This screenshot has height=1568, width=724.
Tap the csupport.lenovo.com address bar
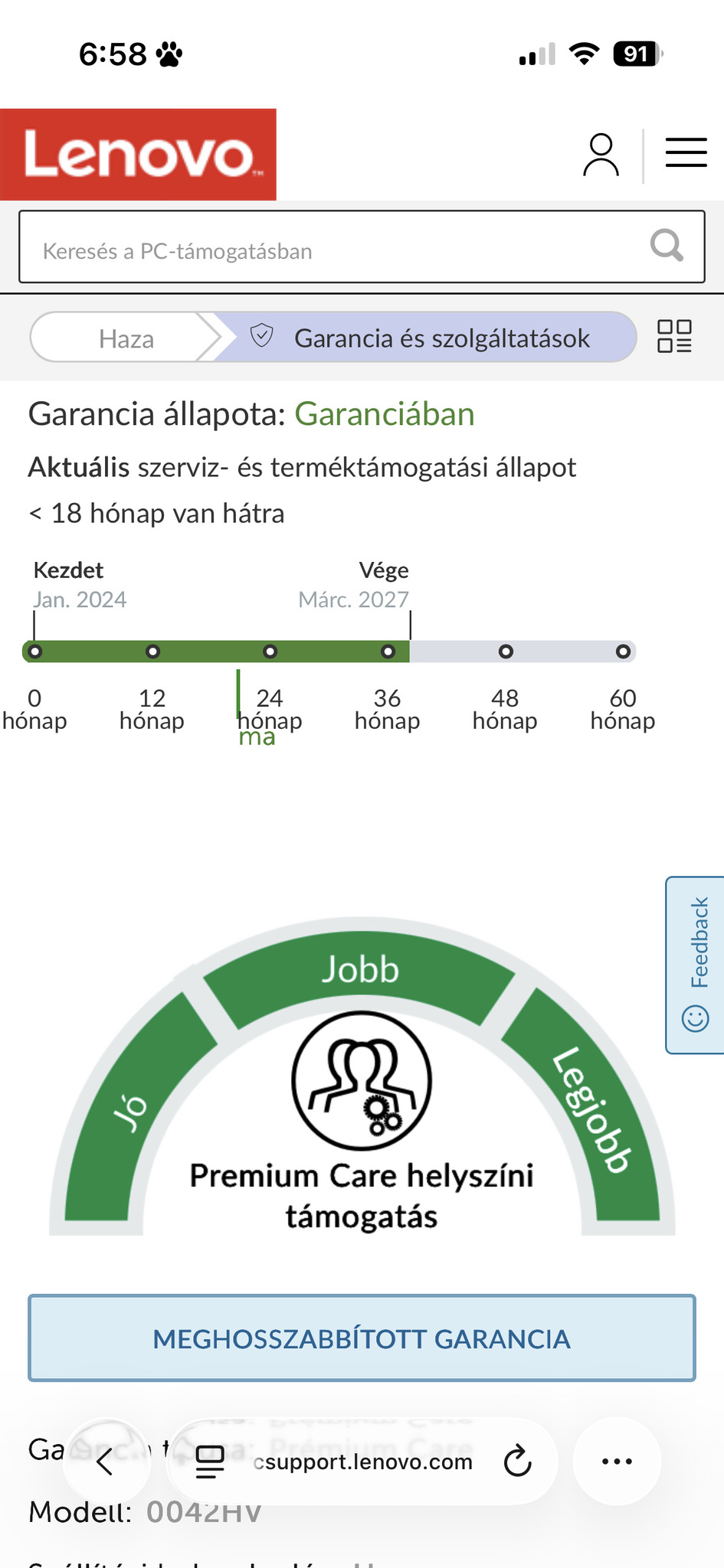[362, 1462]
